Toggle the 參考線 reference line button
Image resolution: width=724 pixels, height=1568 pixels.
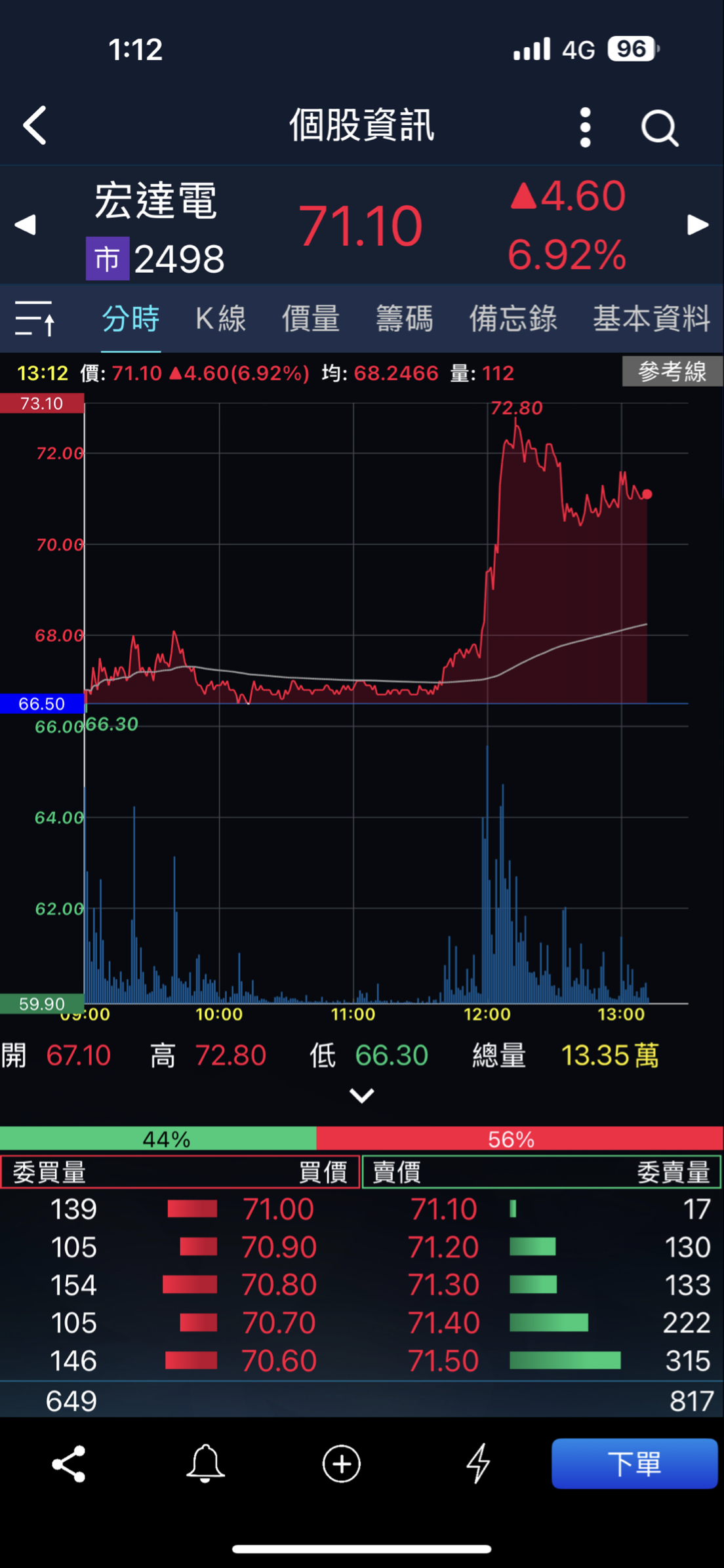[x=672, y=372]
